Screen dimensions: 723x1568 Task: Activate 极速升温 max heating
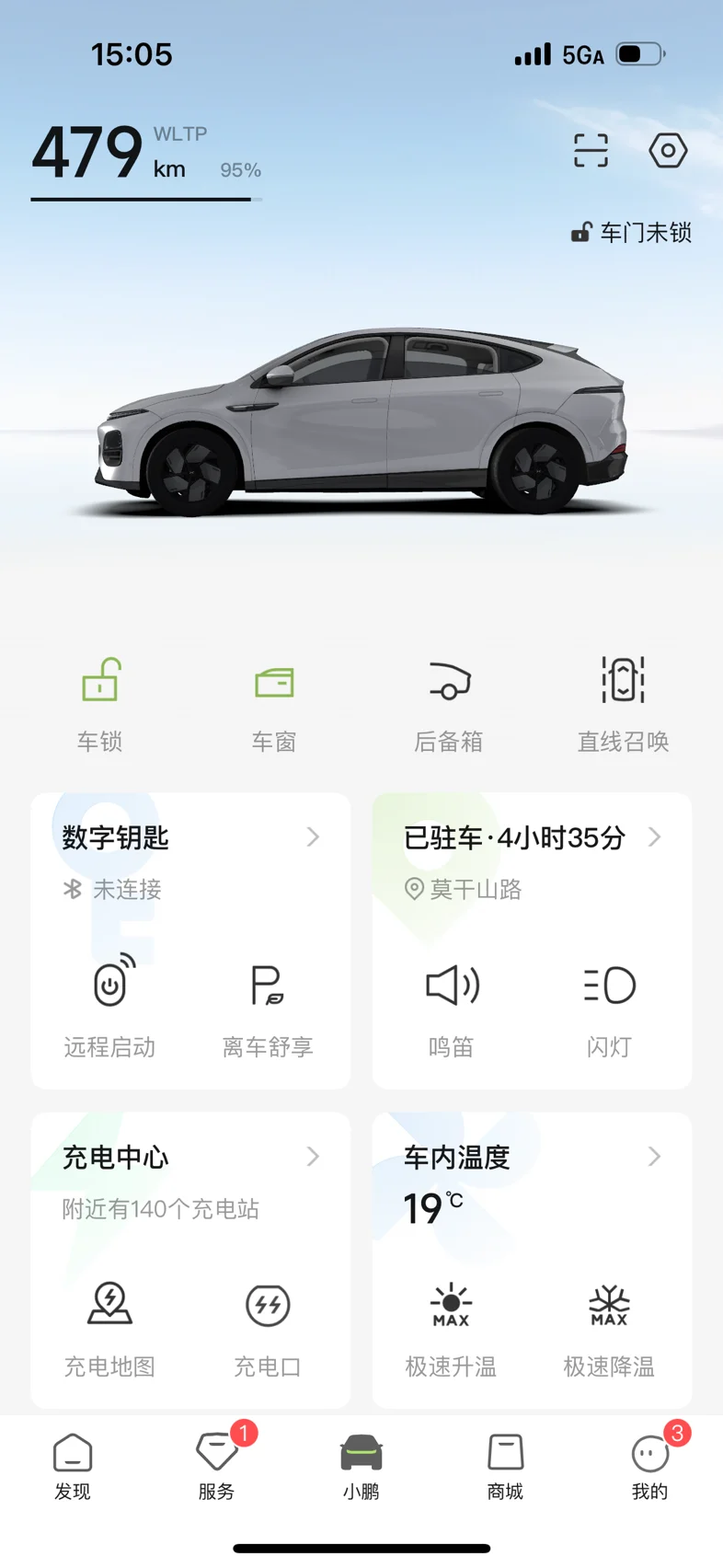tap(451, 1326)
